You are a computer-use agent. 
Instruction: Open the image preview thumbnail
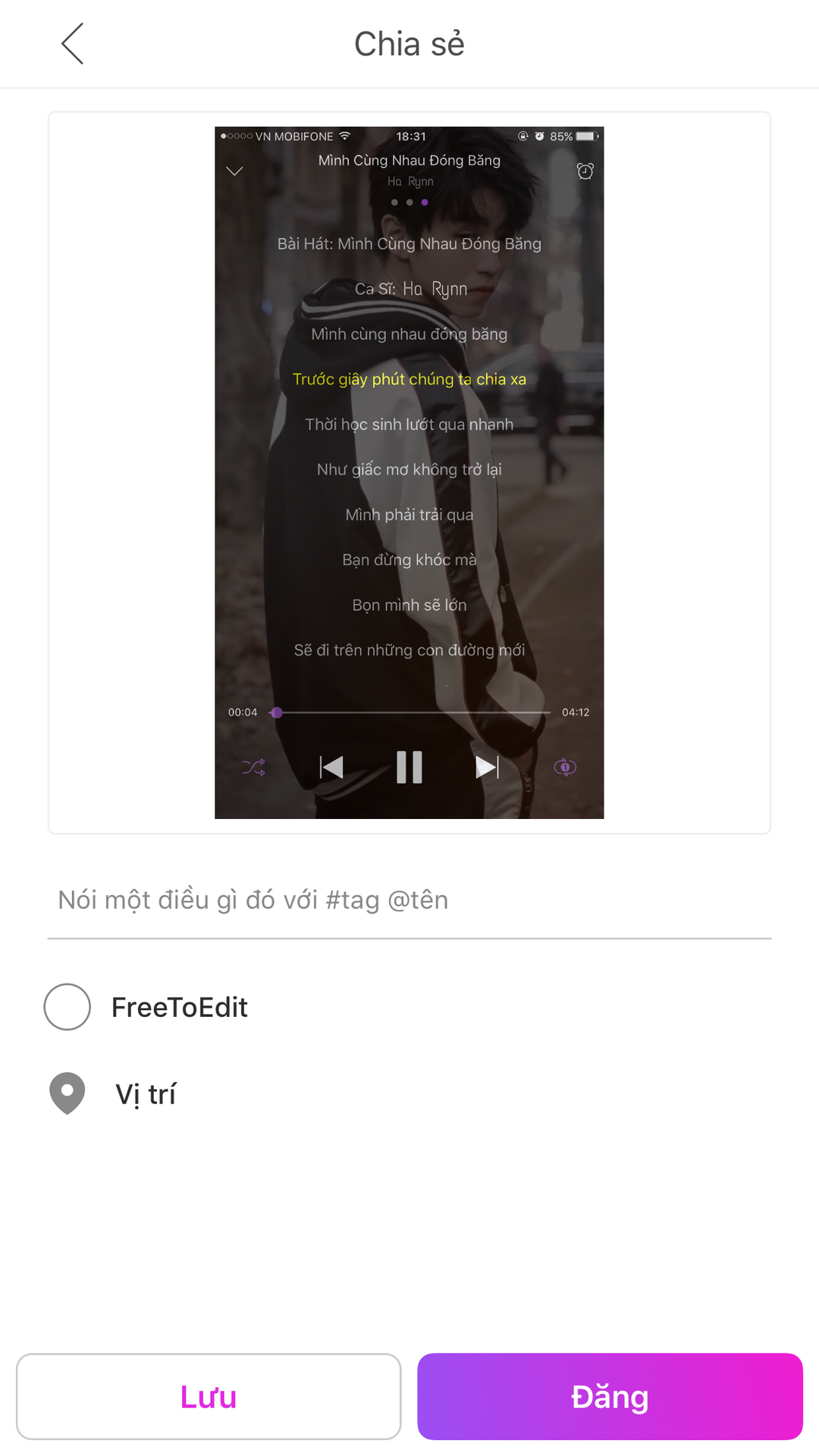409,472
